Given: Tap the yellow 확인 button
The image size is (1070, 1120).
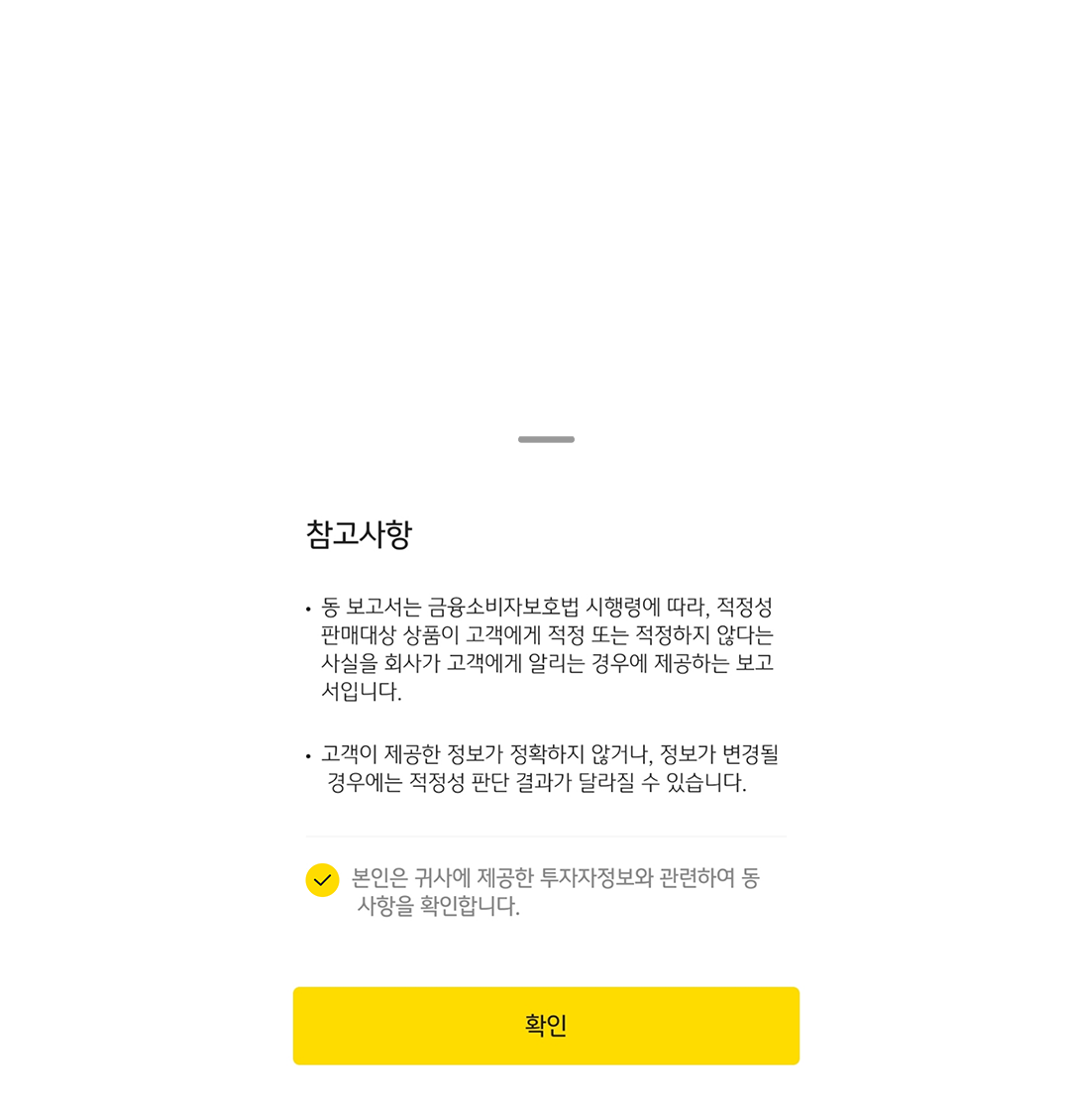Looking at the screenshot, I should point(546,1026).
